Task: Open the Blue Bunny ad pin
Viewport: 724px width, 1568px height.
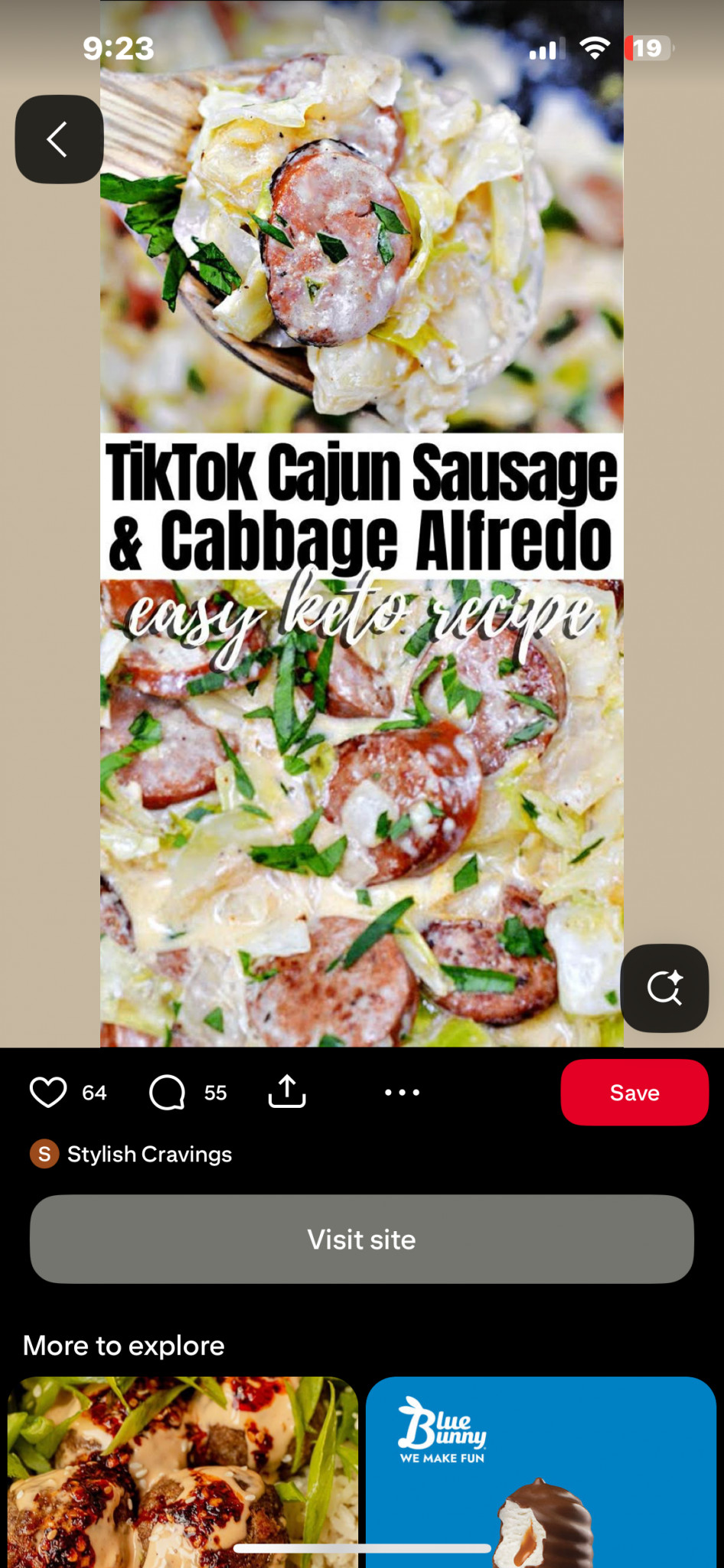Action: (541, 1472)
